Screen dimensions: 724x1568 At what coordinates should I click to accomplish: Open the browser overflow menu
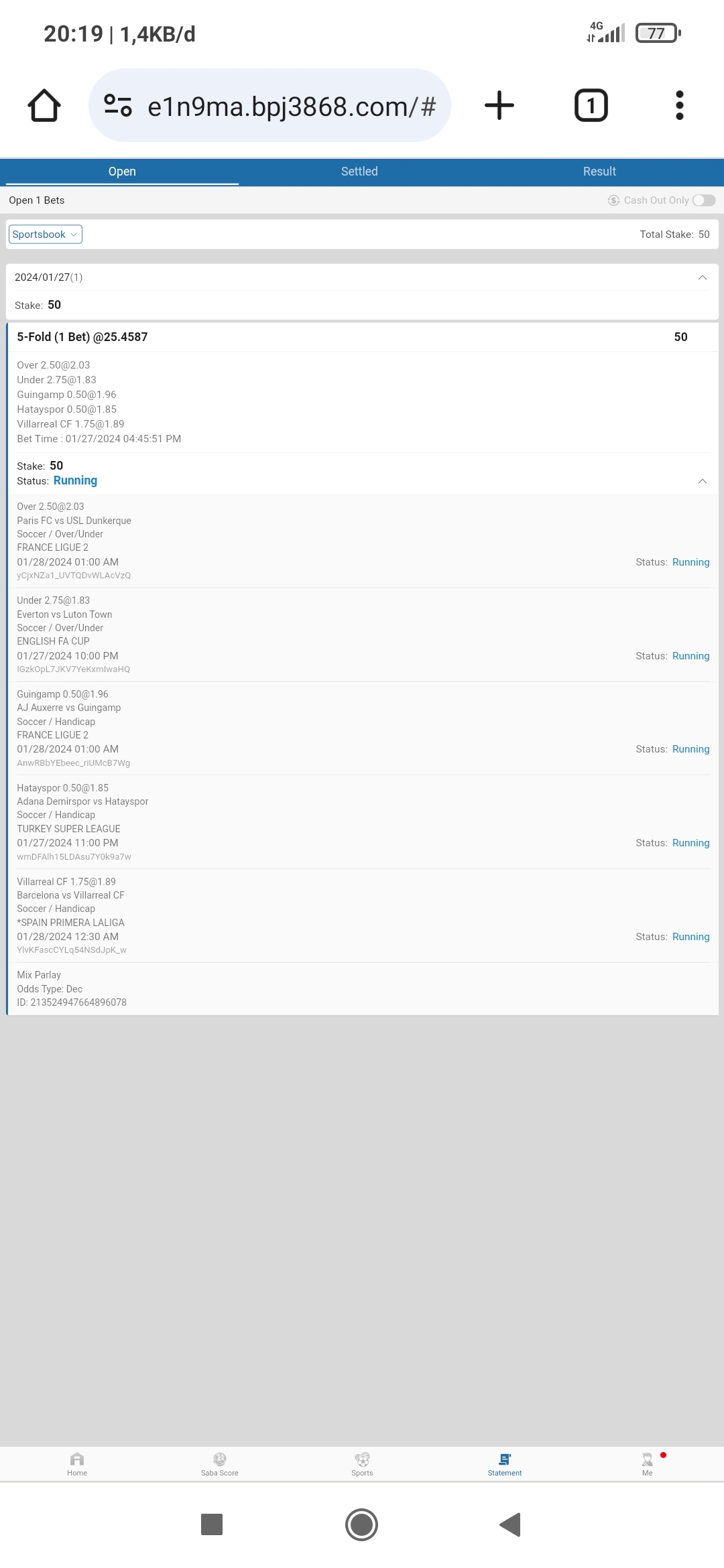click(x=679, y=106)
